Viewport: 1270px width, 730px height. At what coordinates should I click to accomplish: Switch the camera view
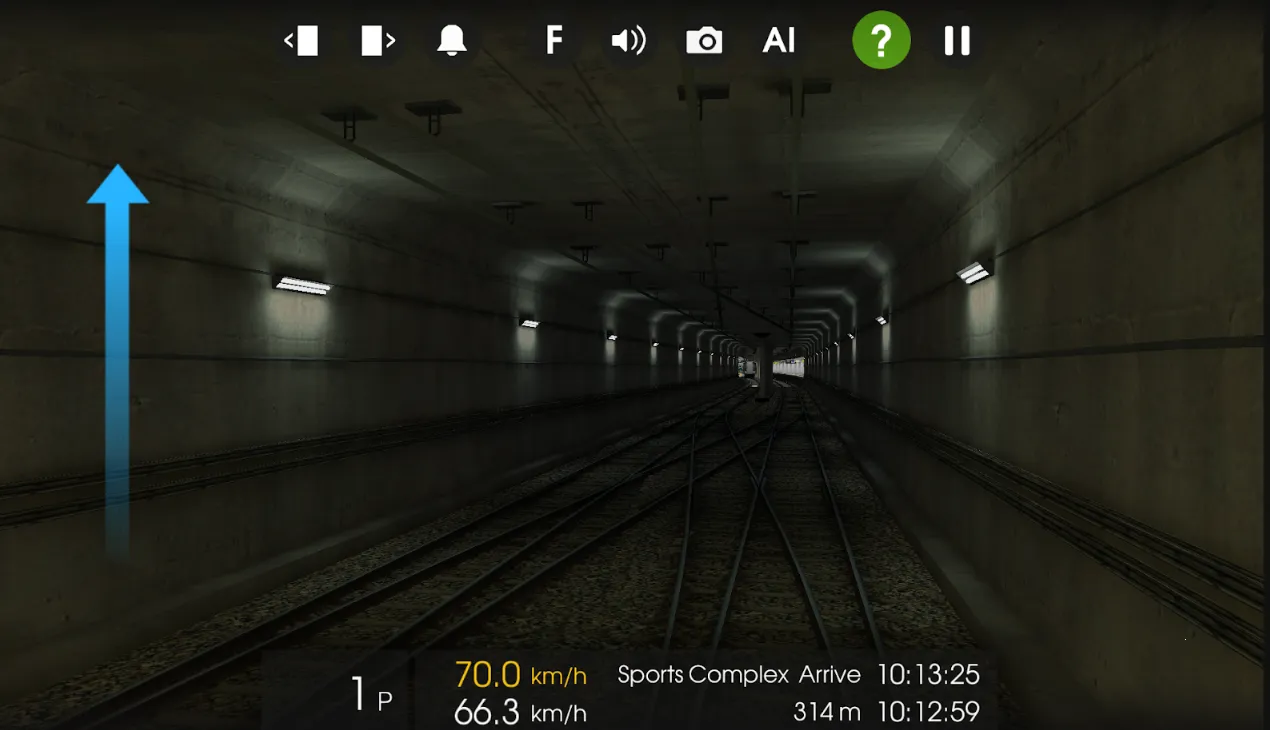click(704, 41)
